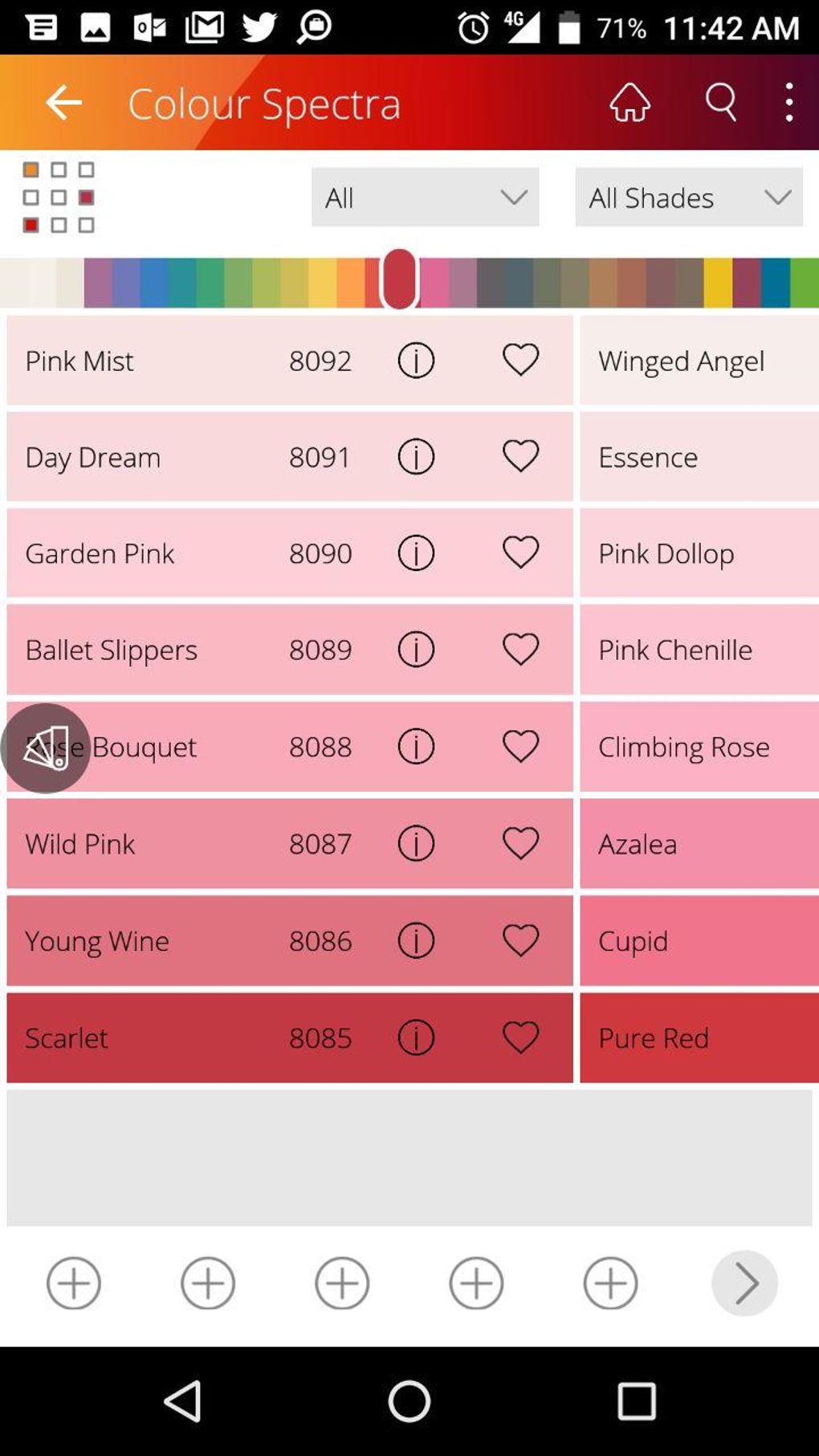Favourite the Ballet Slippers colour
The height and width of the screenshot is (1456, 819).
(520, 649)
